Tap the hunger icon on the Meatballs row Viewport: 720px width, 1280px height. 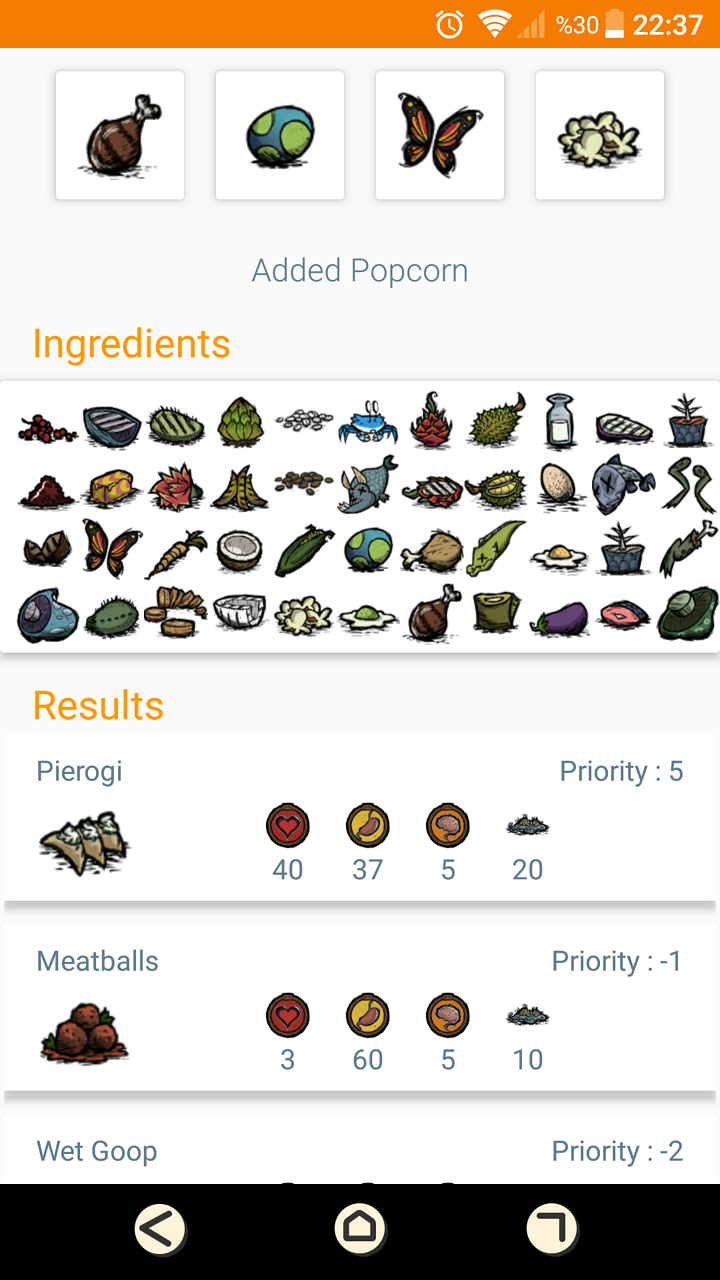(x=367, y=1015)
